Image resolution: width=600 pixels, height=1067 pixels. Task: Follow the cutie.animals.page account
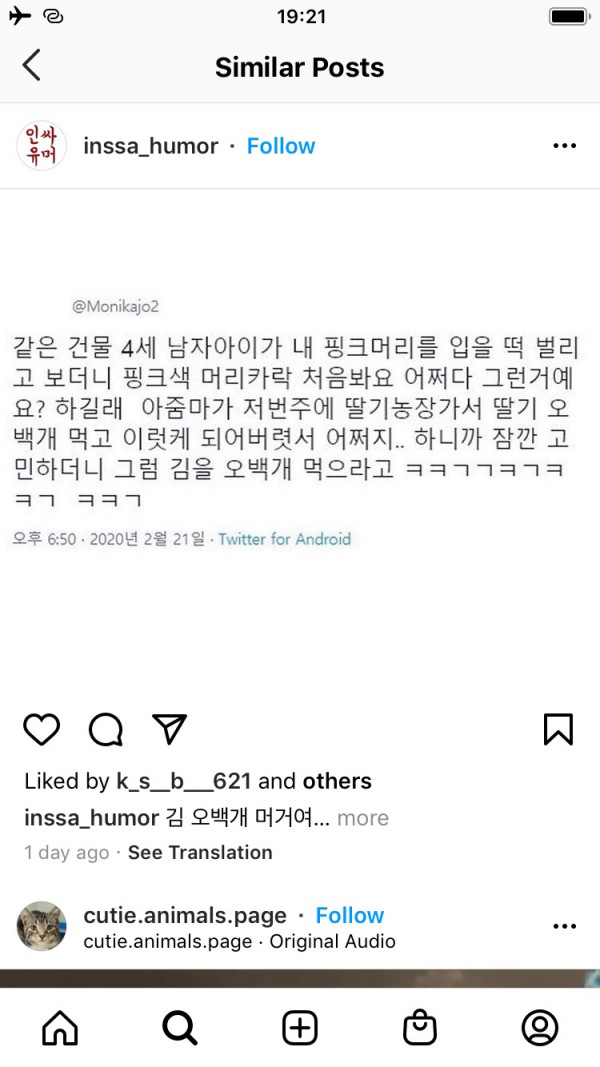[350, 915]
